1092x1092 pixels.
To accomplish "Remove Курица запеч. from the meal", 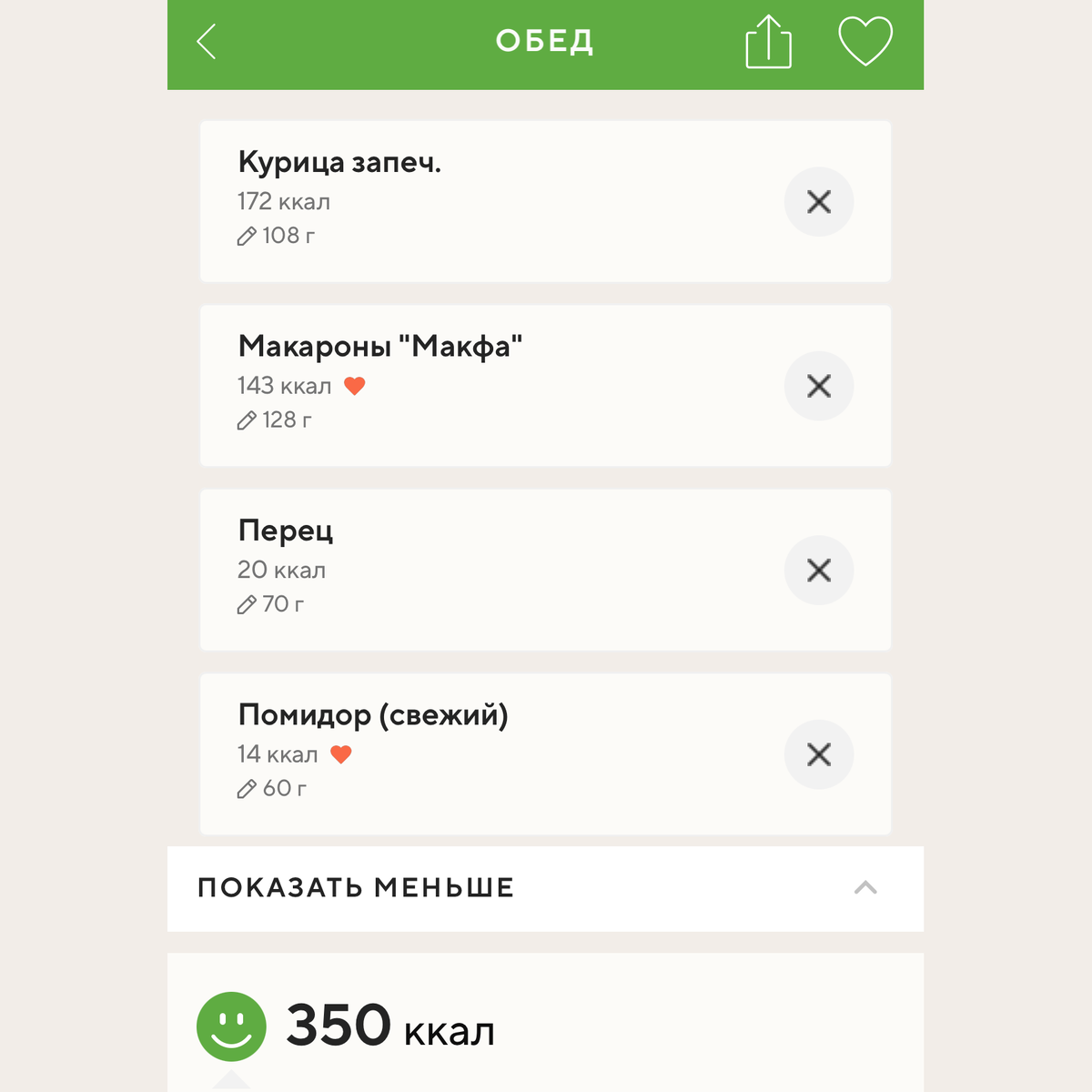I will (x=818, y=202).
